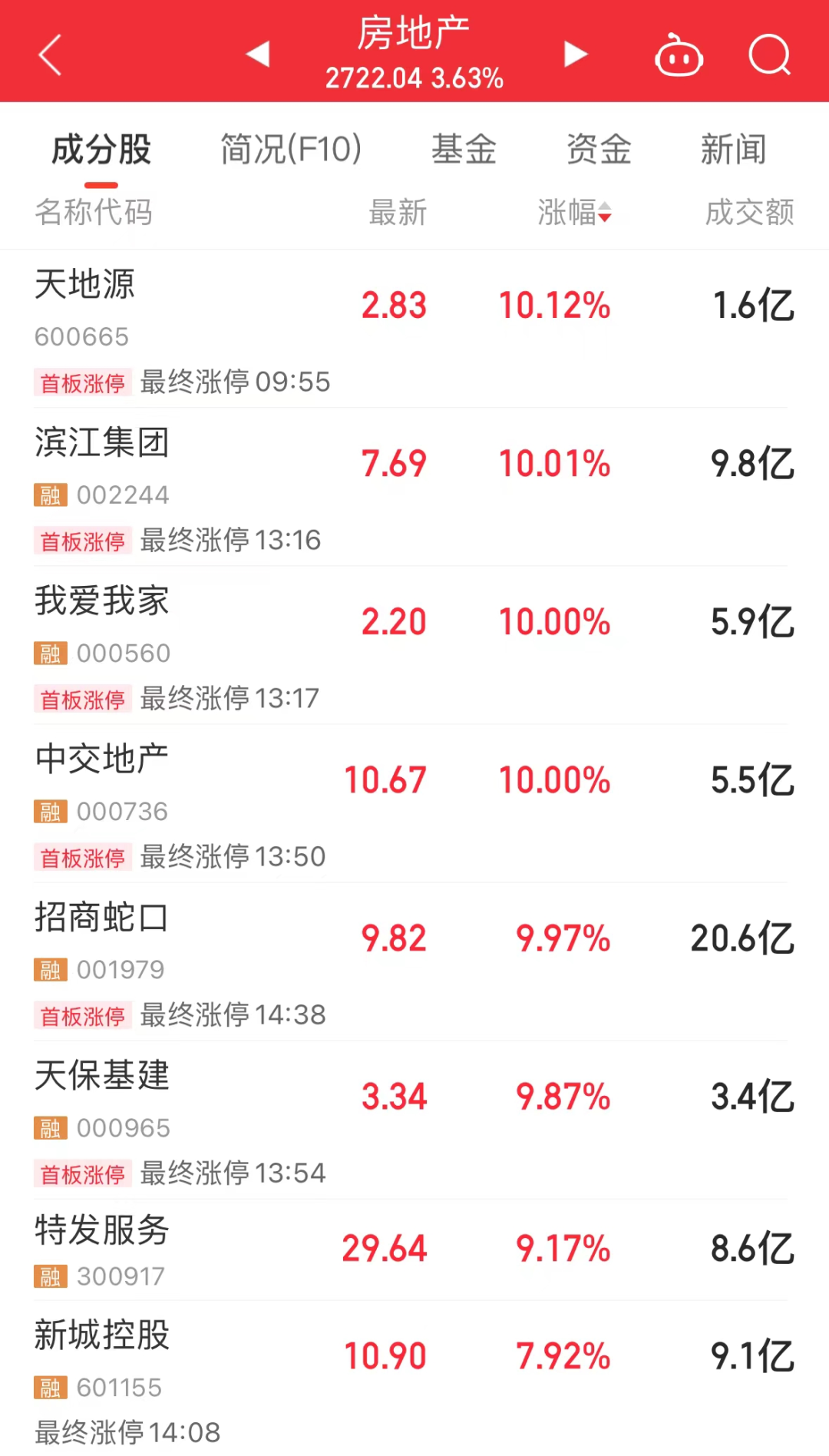The height and width of the screenshot is (1456, 829).
Task: Sort the list by 最新 price
Action: click(398, 213)
